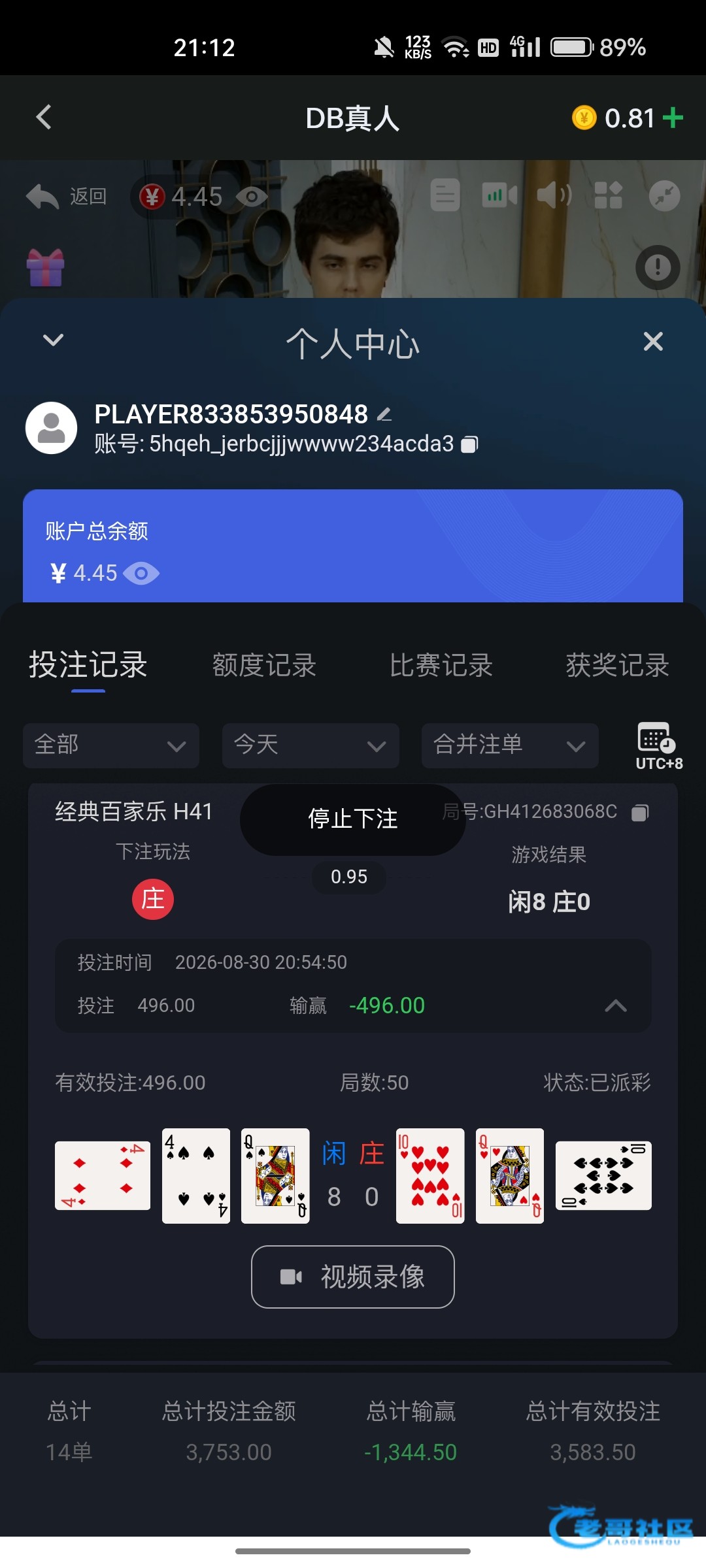Screen dimensions: 706x1568
Task: Close the 个人中心 panel
Action: point(653,341)
